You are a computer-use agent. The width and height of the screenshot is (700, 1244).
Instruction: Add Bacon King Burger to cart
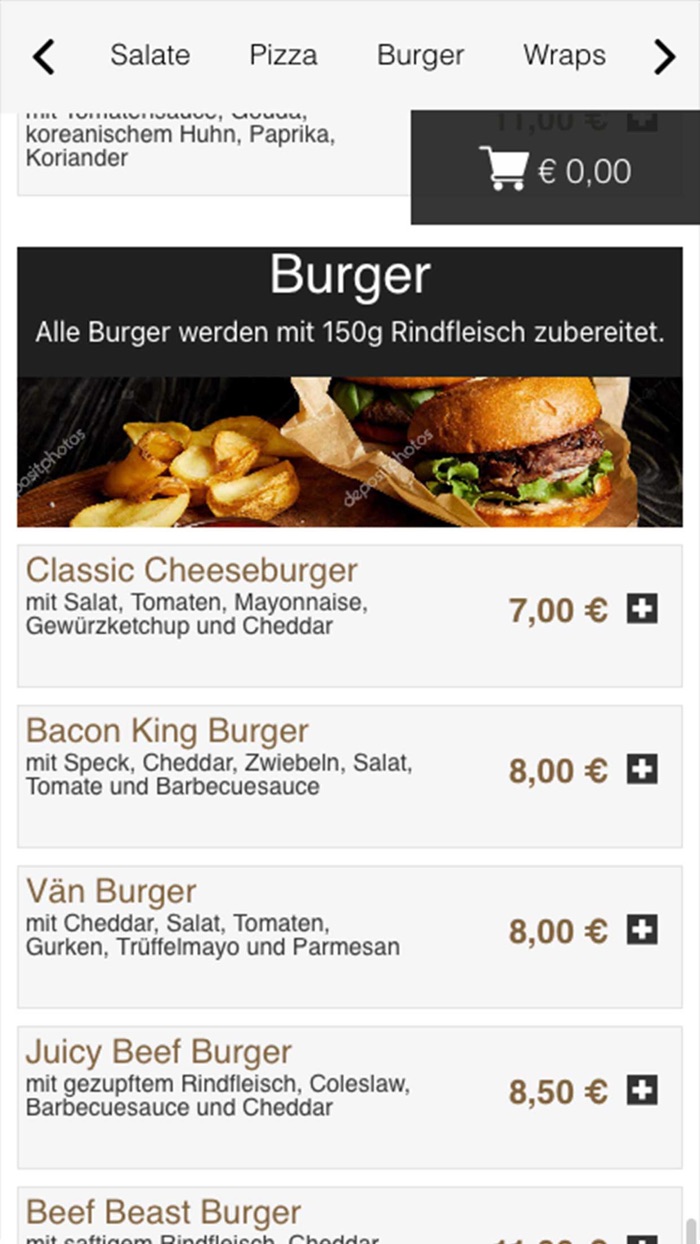click(x=642, y=769)
